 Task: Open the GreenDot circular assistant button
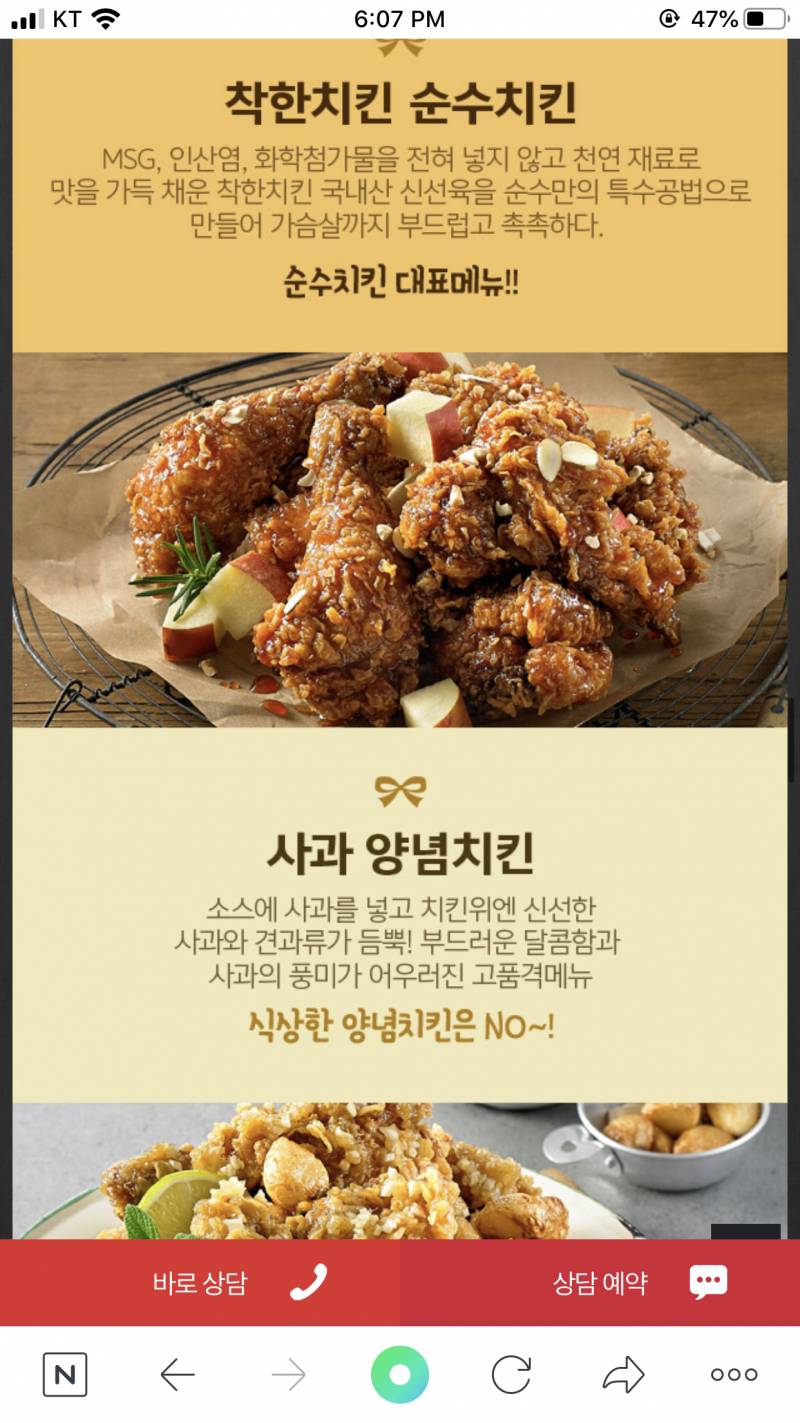point(400,1374)
